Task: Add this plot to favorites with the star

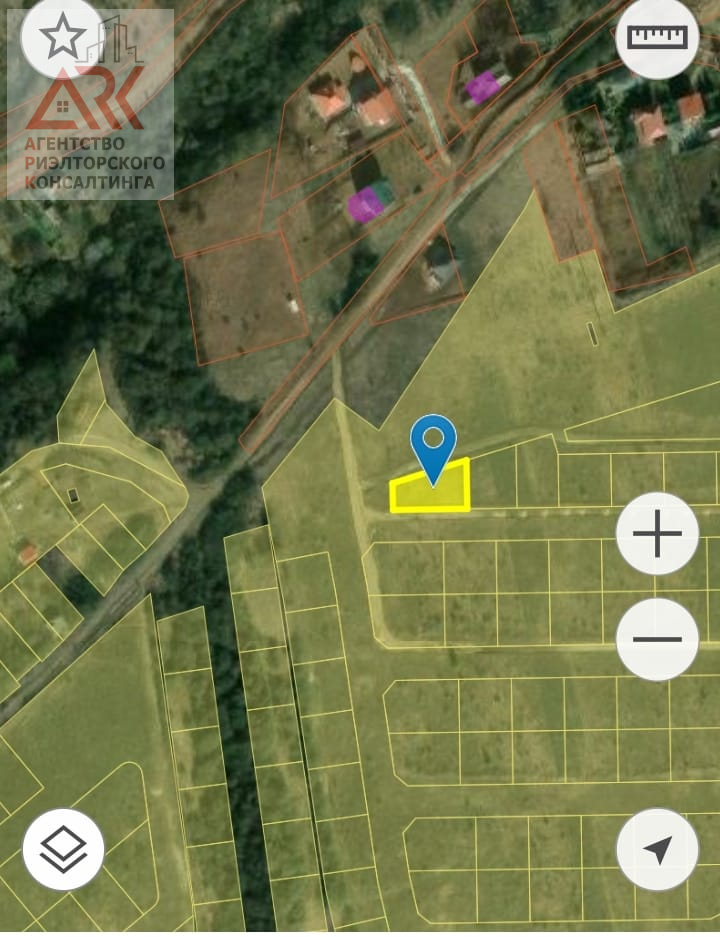Action: (62, 37)
